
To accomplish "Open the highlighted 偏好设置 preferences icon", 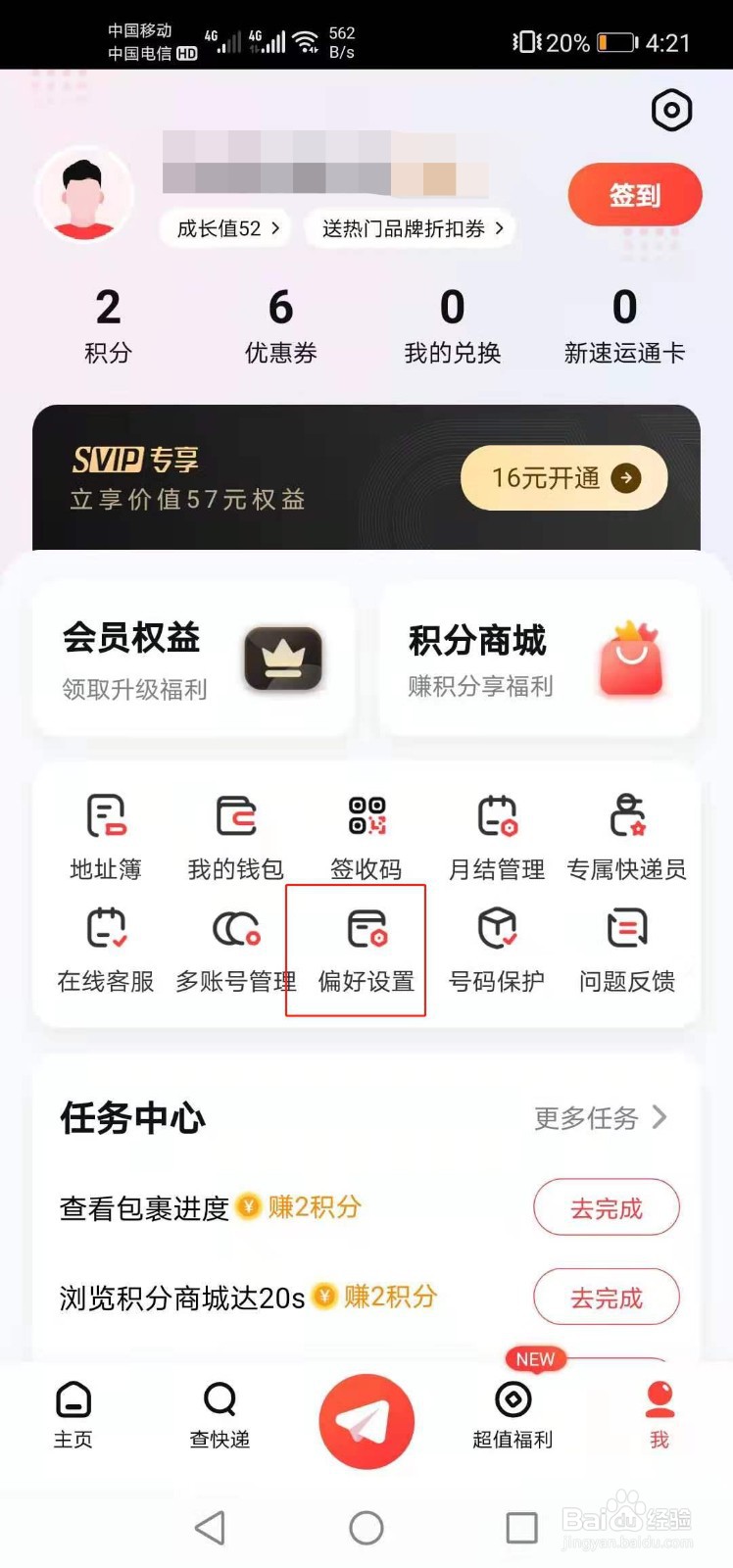I will (366, 949).
